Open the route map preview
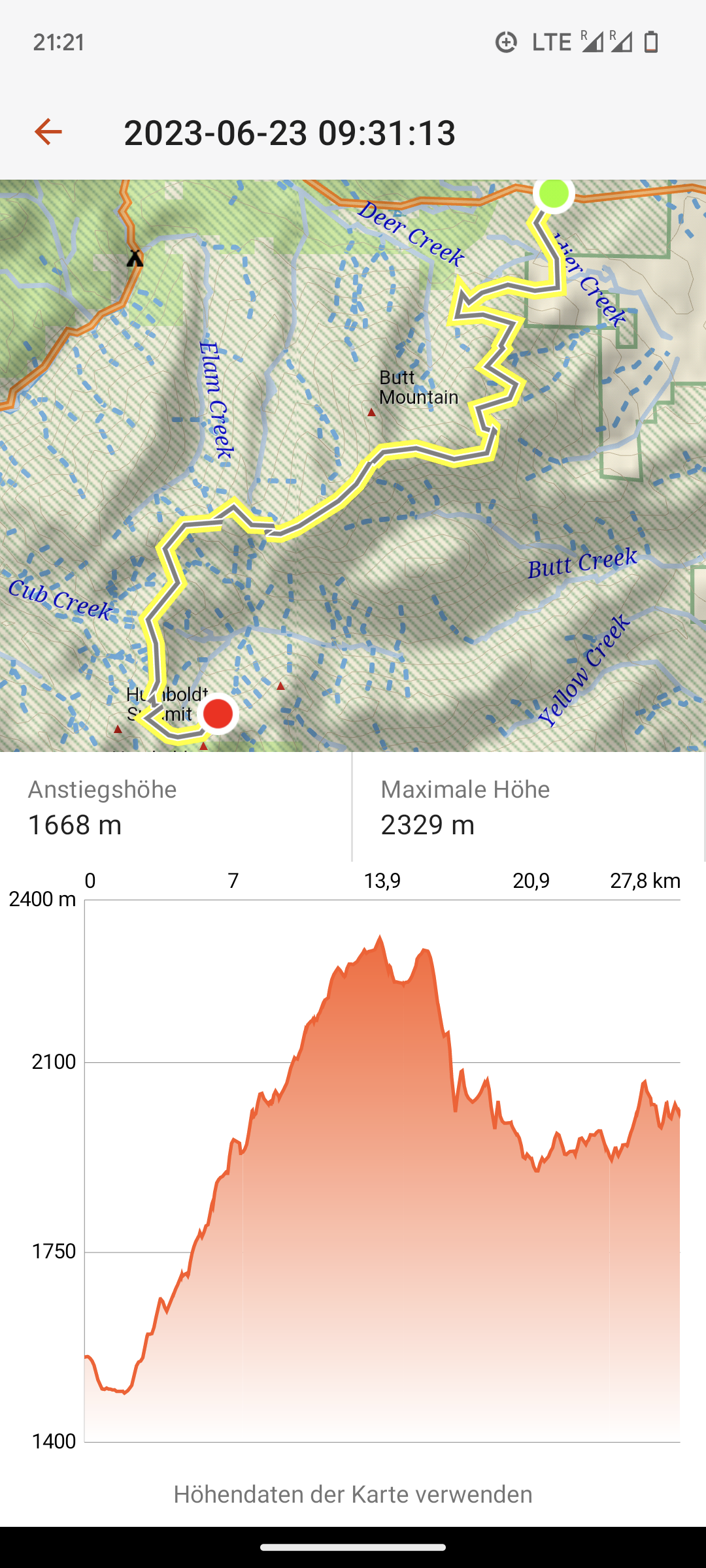706x1568 pixels. (x=353, y=465)
